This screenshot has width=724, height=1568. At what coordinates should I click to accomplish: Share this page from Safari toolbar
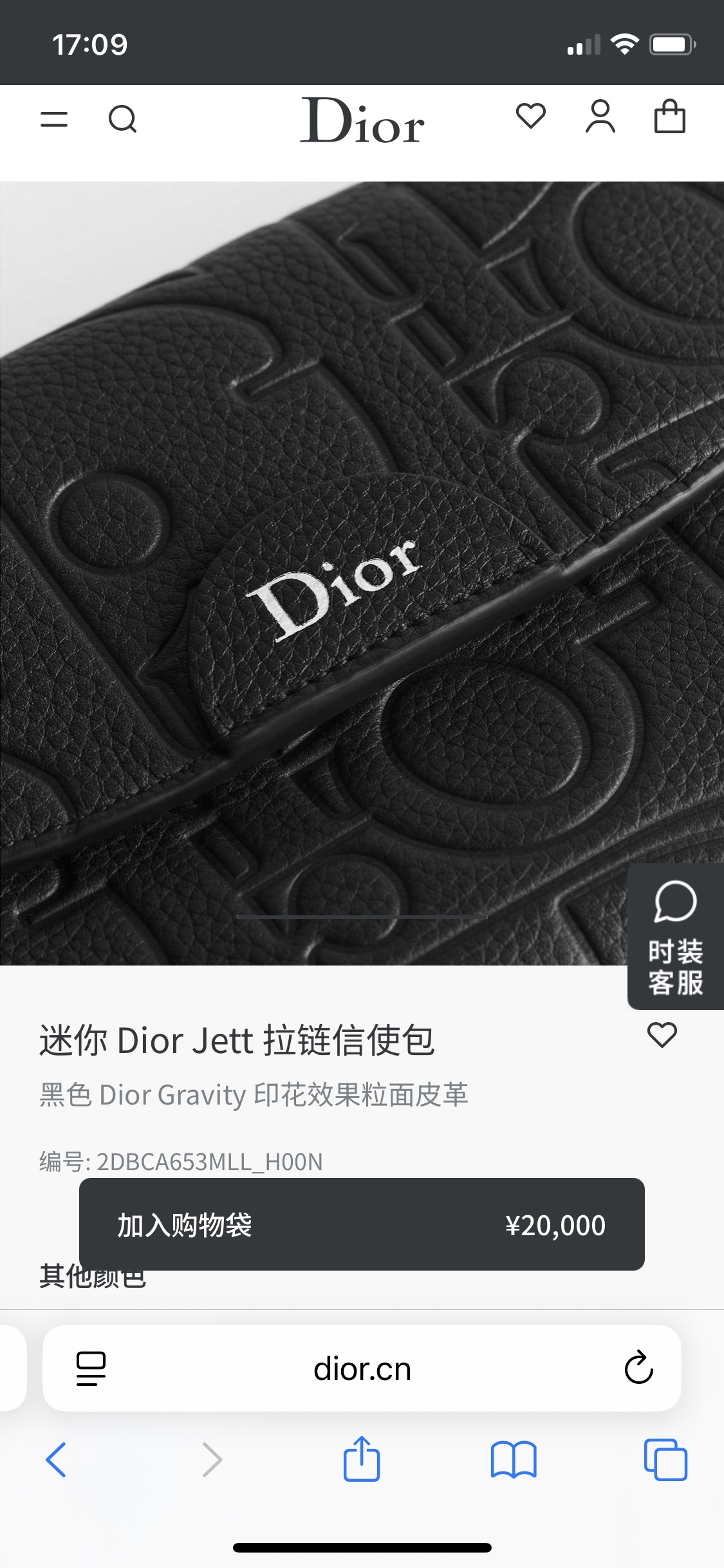pos(362,1458)
